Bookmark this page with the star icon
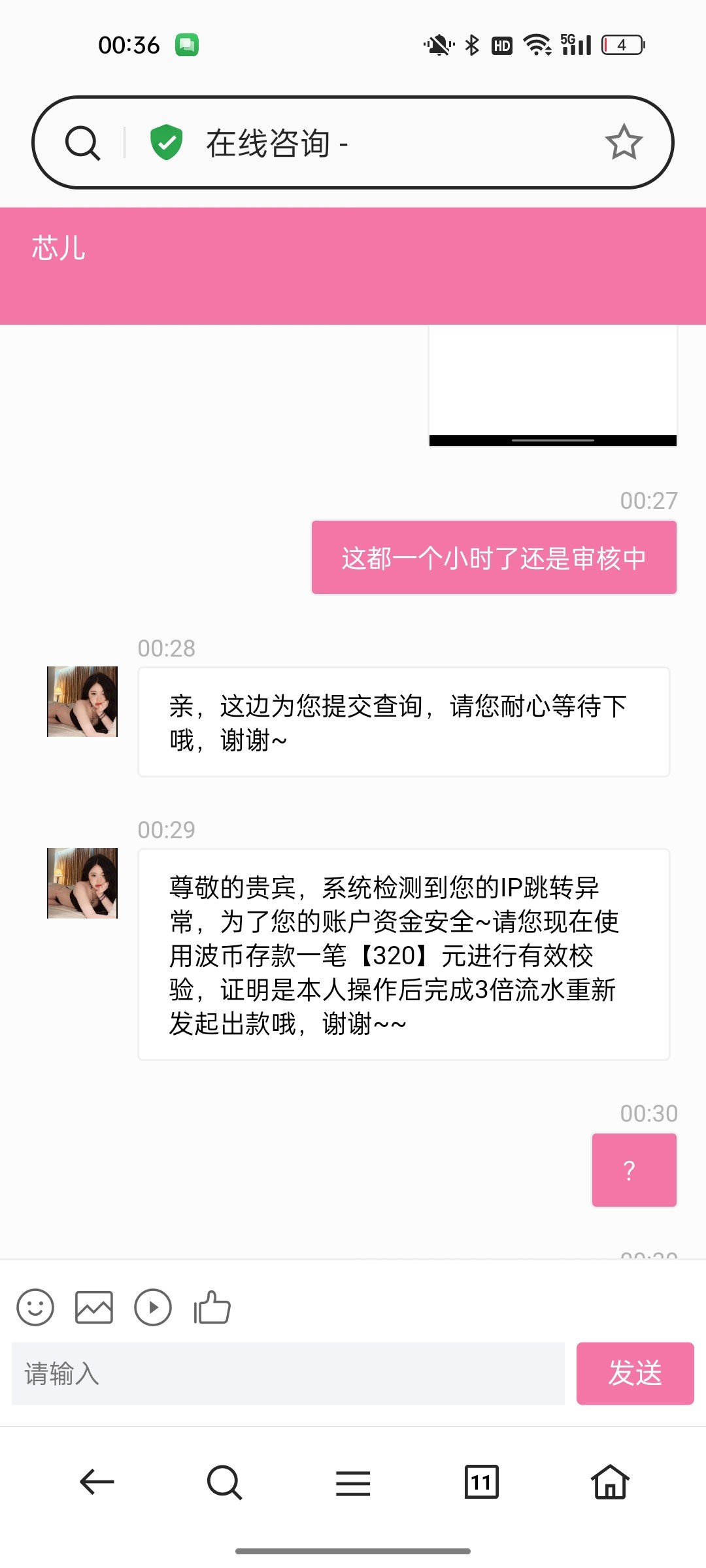 pos(624,142)
